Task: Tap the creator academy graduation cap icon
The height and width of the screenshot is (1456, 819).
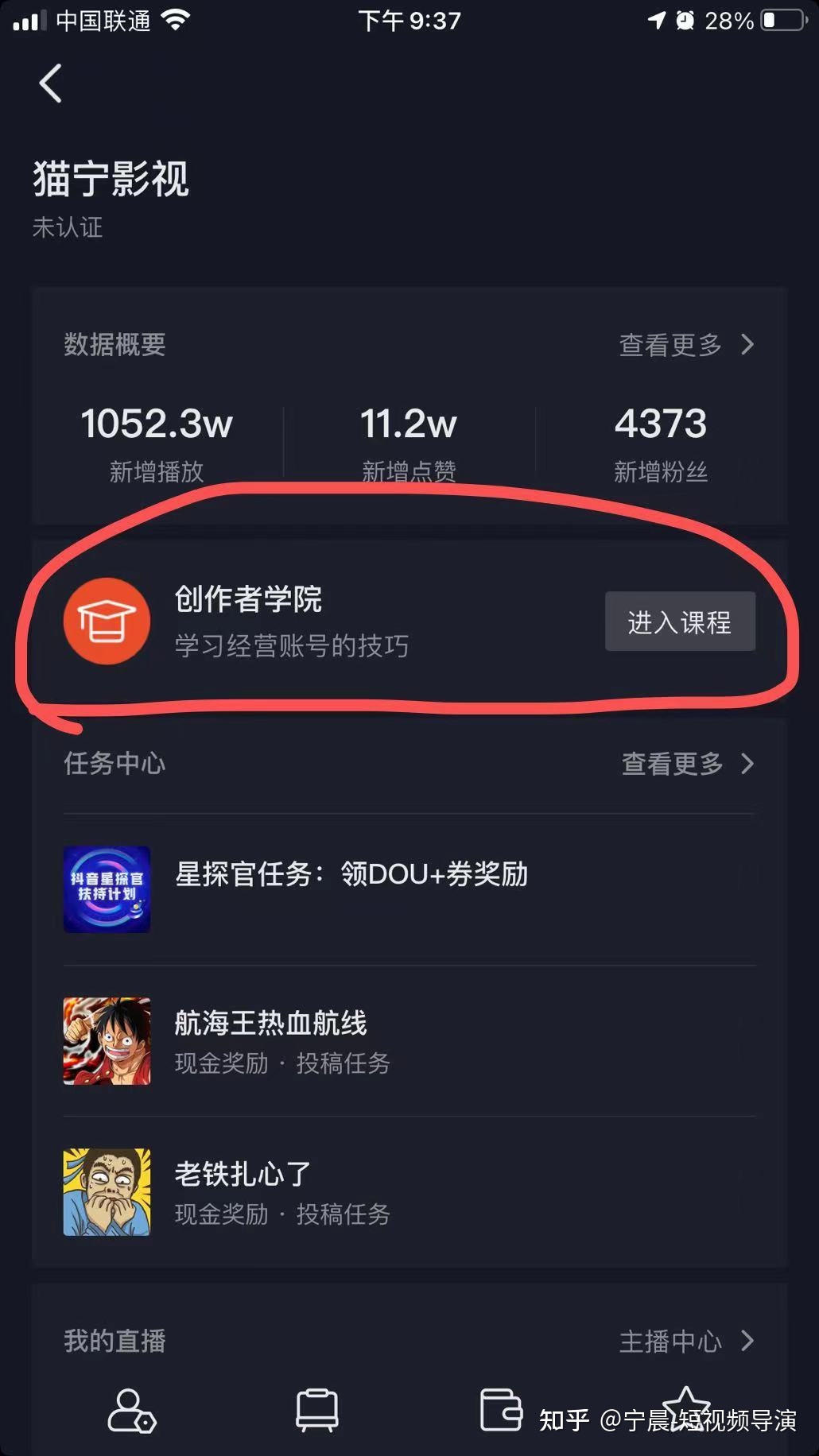Action: (x=107, y=622)
